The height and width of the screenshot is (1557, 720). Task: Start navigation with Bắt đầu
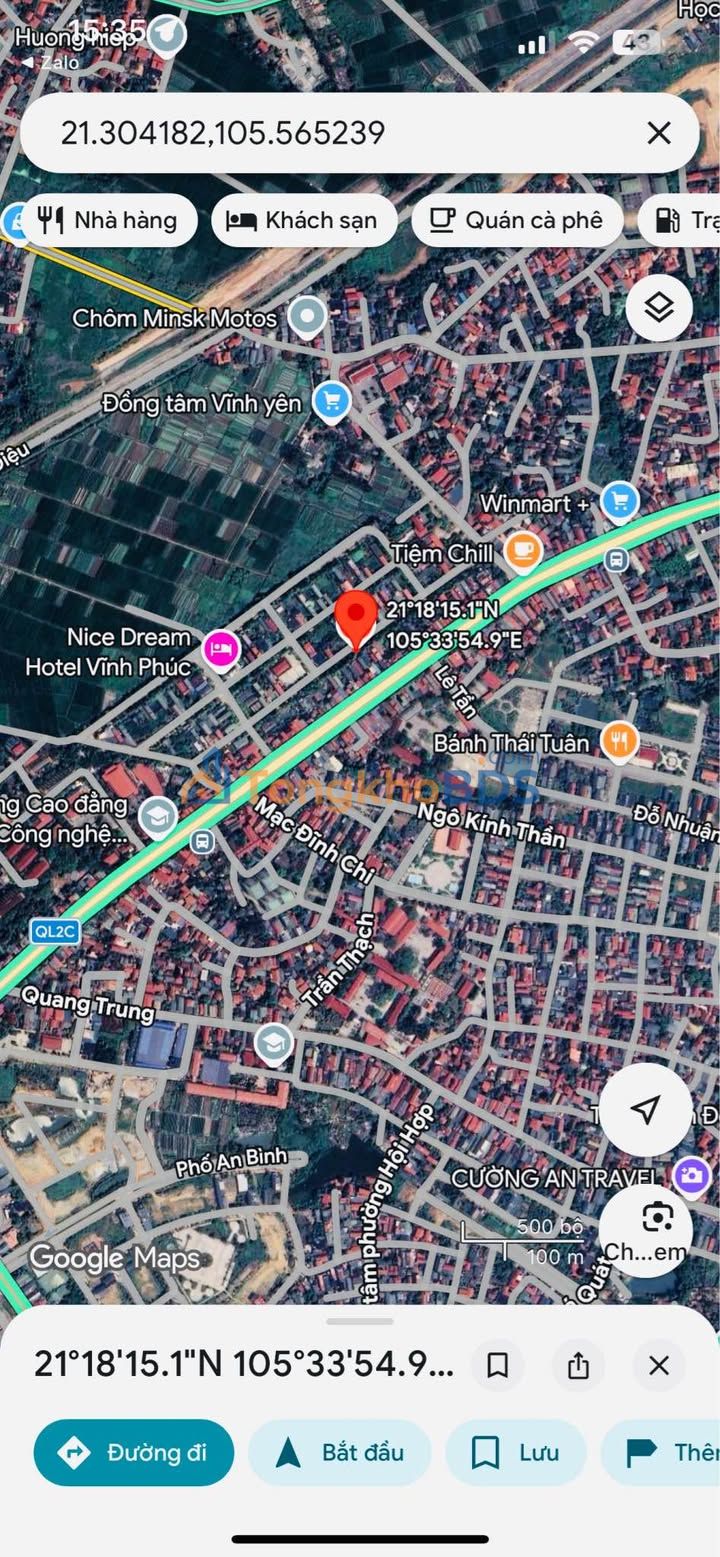[339, 1452]
